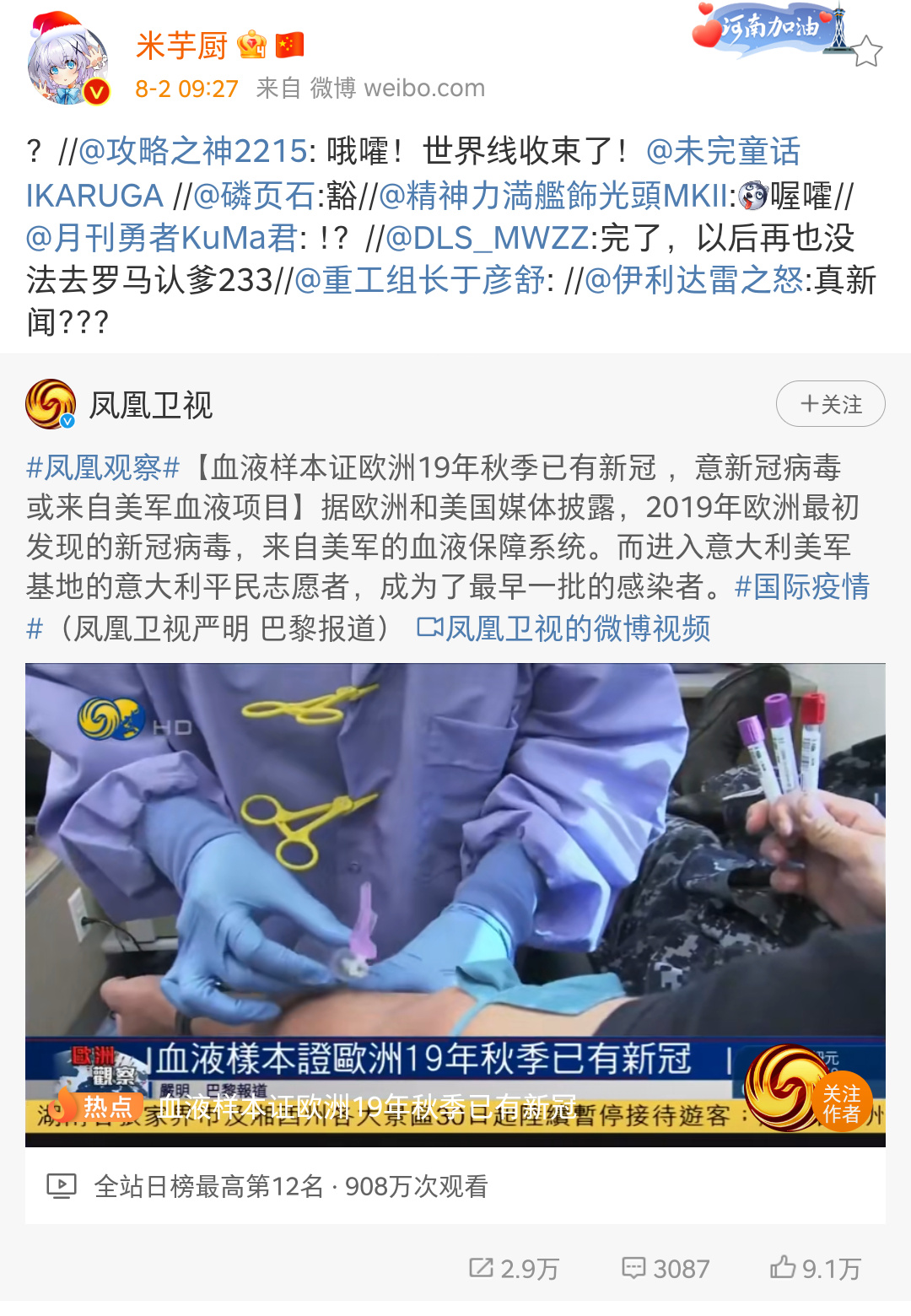Open @月刊勇者KuMa君 mention link
Screen dimensions: 911x1316
[162, 239]
